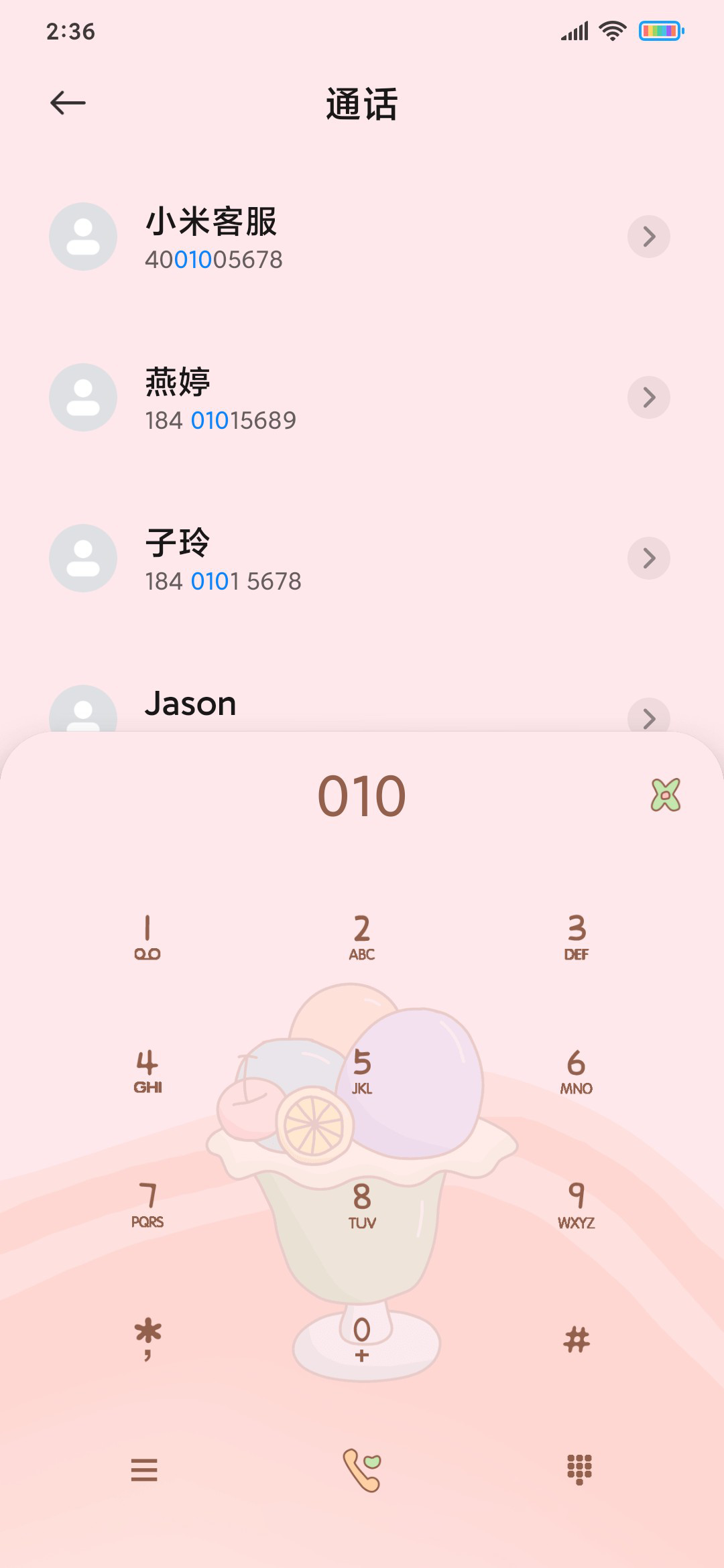Open the dialer menu icon
724x1568 pixels.
pos(144,1469)
